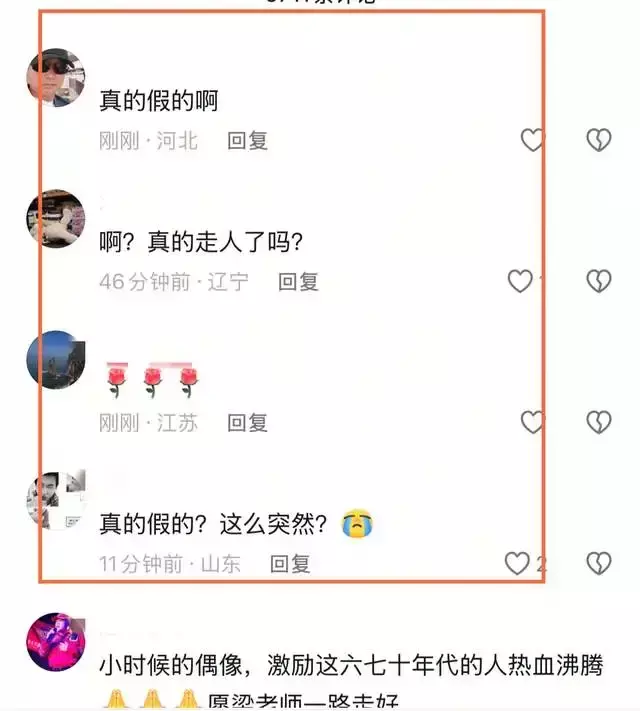Image resolution: width=640 pixels, height=711 pixels.
Task: Like the three-roses comment from 江苏
Action: click(x=533, y=423)
